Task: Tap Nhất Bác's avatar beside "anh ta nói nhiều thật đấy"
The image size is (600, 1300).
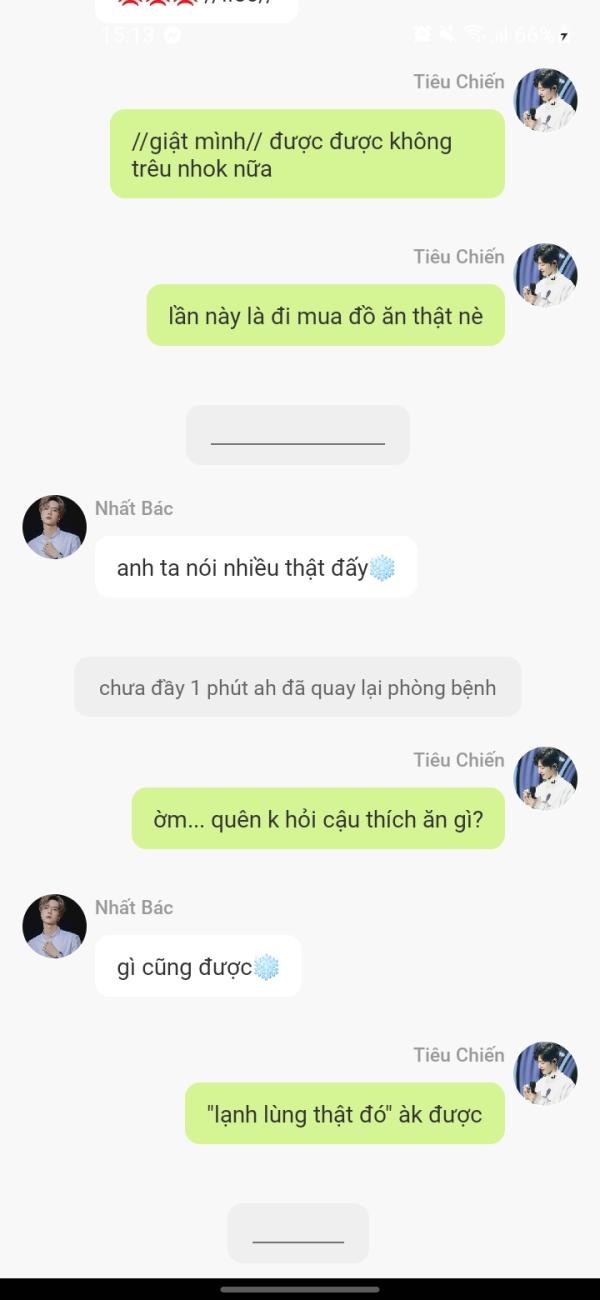Action: [54, 527]
